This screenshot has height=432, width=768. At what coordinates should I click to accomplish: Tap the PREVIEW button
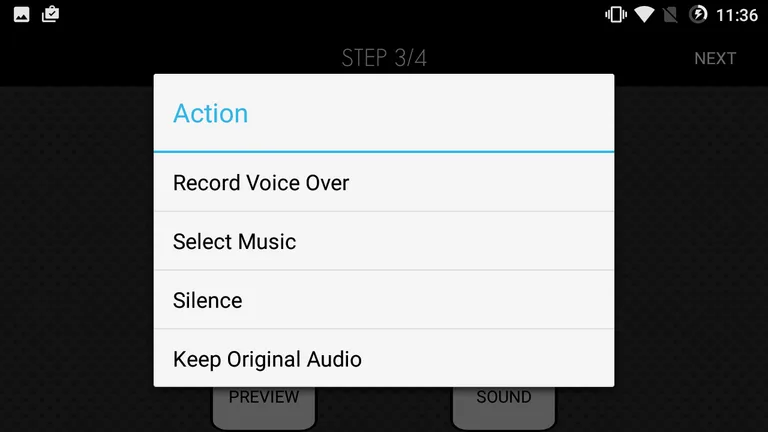(264, 403)
